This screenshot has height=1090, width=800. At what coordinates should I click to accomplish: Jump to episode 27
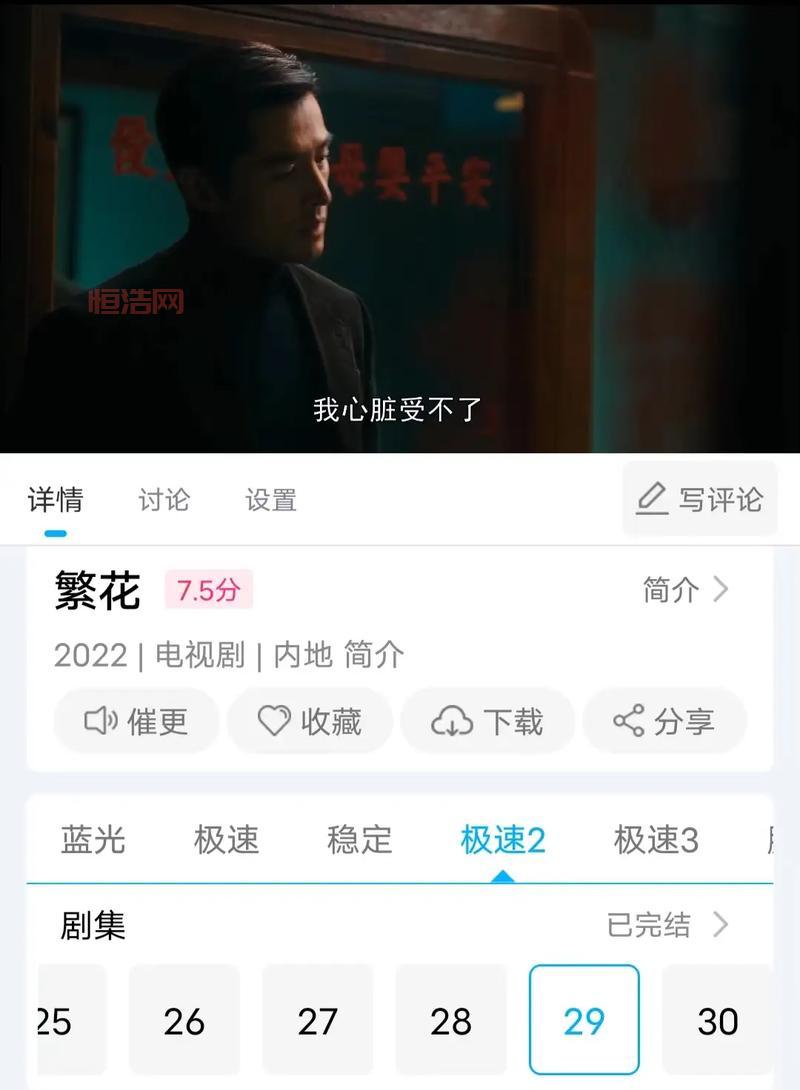(x=317, y=1020)
